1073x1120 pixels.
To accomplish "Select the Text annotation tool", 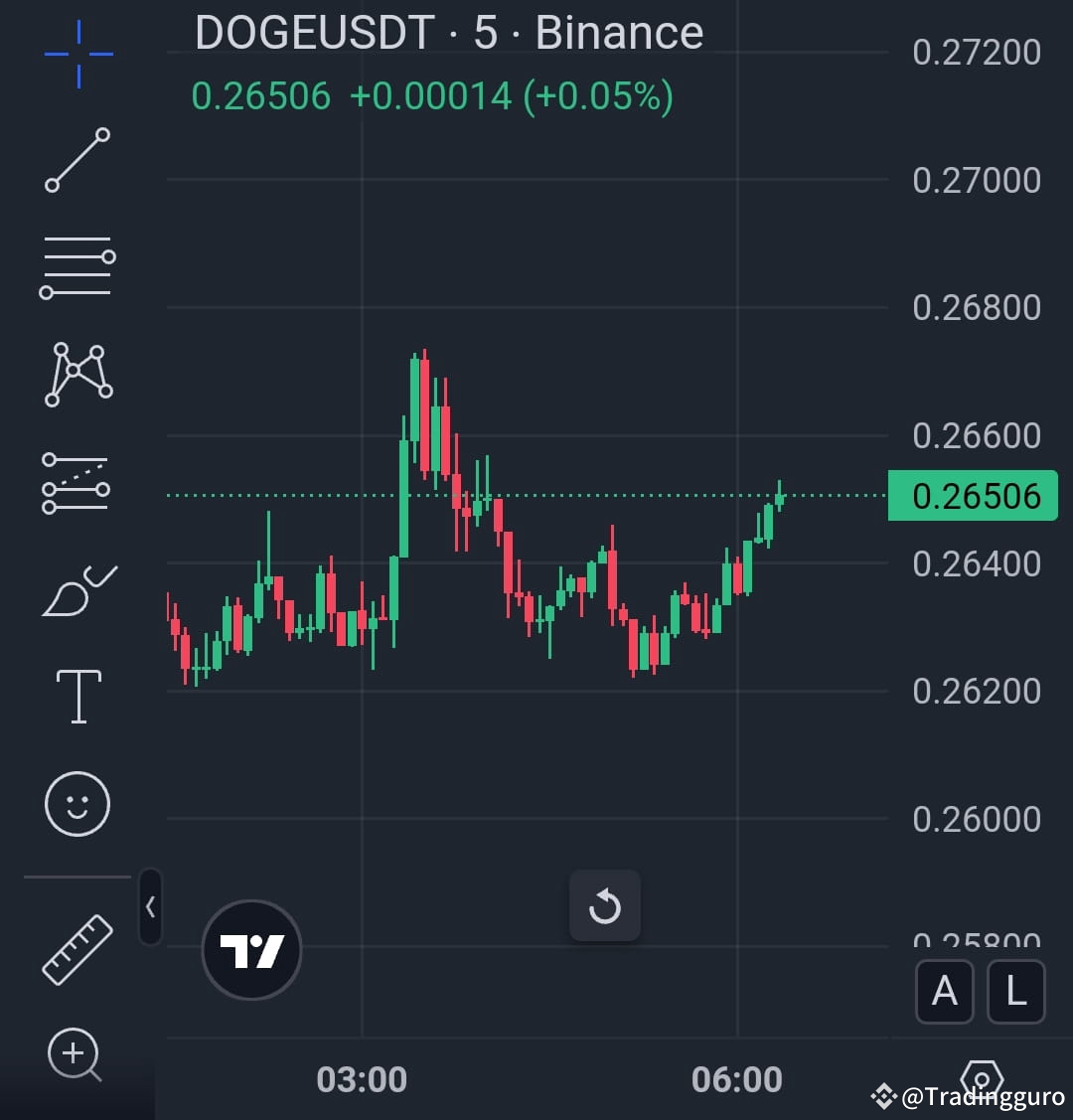I will click(77, 696).
